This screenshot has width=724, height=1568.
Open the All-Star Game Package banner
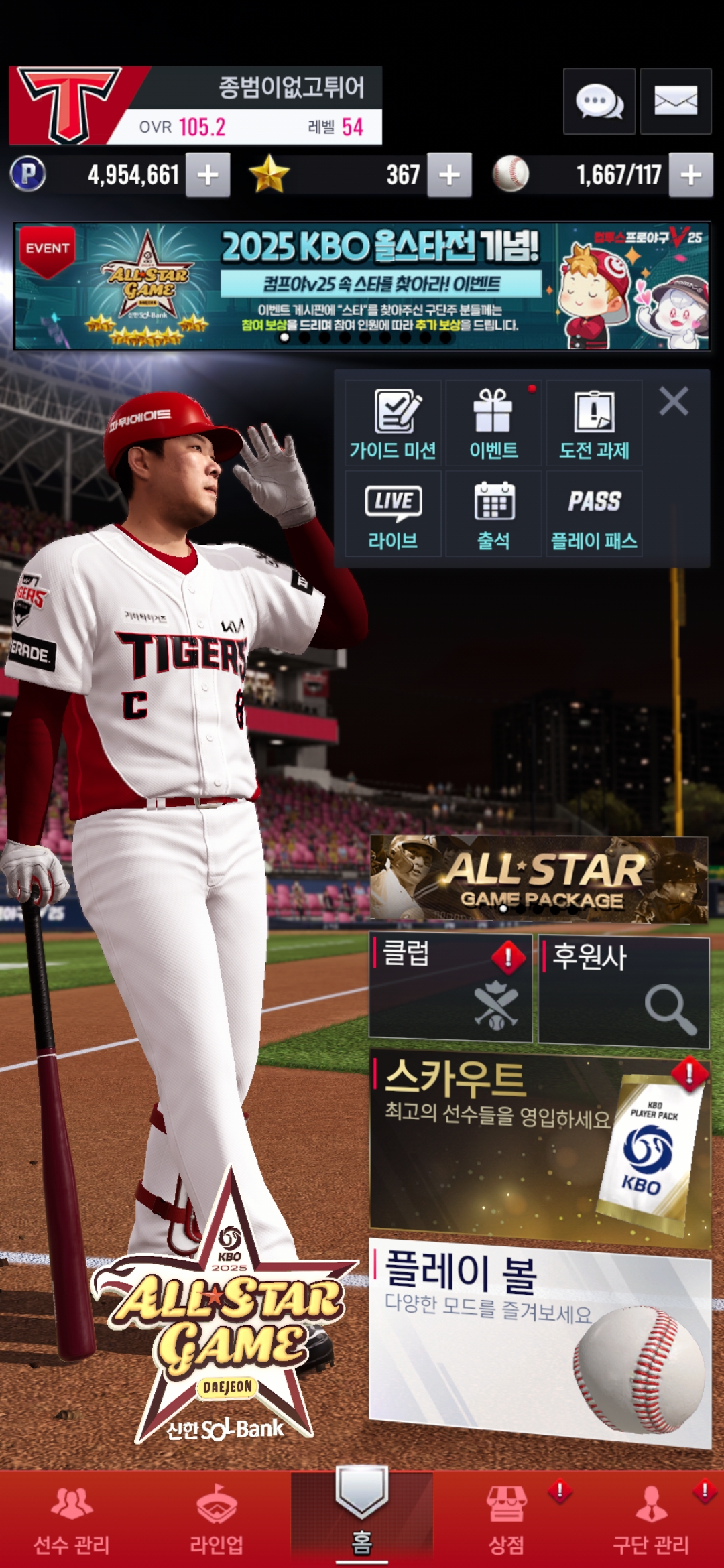pyautogui.click(x=539, y=879)
